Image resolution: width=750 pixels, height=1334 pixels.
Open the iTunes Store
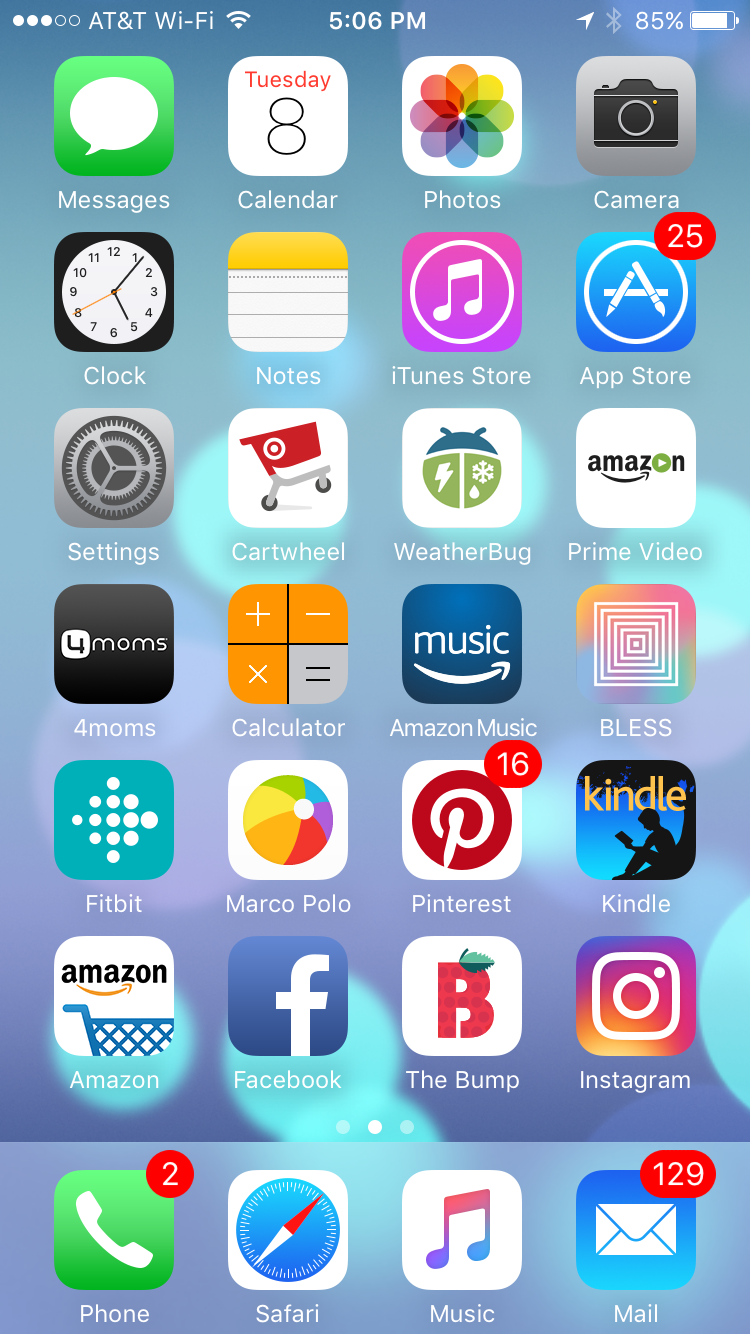[x=462, y=292]
